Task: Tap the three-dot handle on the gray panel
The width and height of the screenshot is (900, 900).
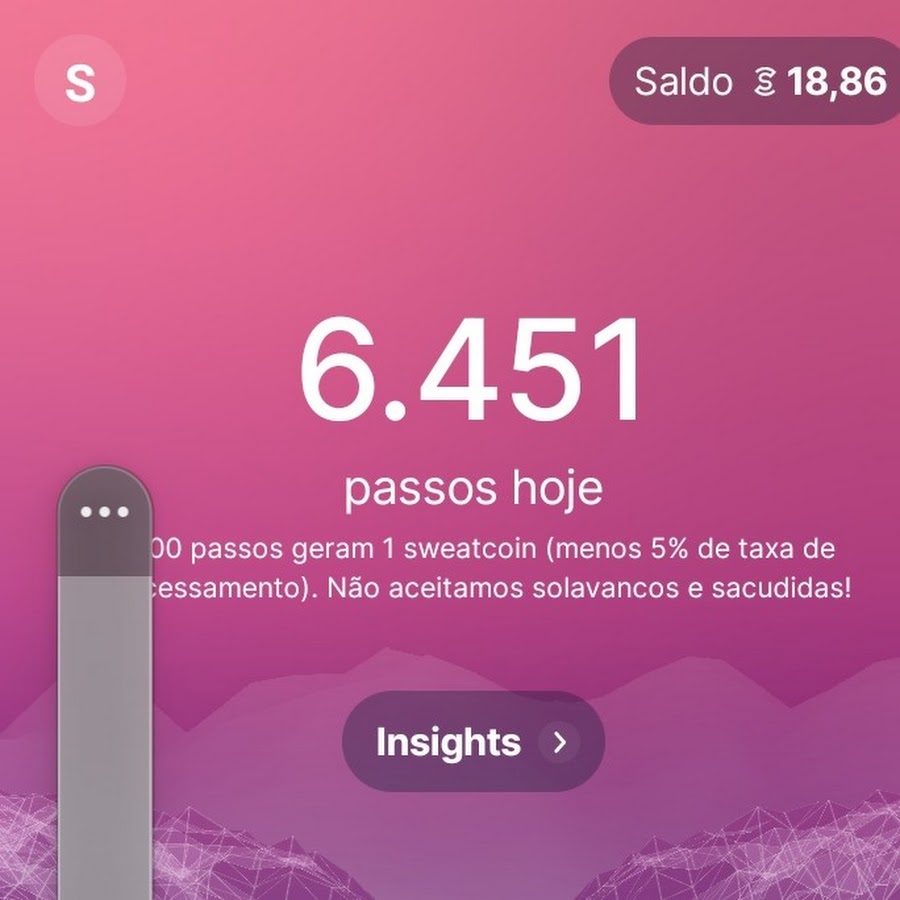Action: pos(105,512)
